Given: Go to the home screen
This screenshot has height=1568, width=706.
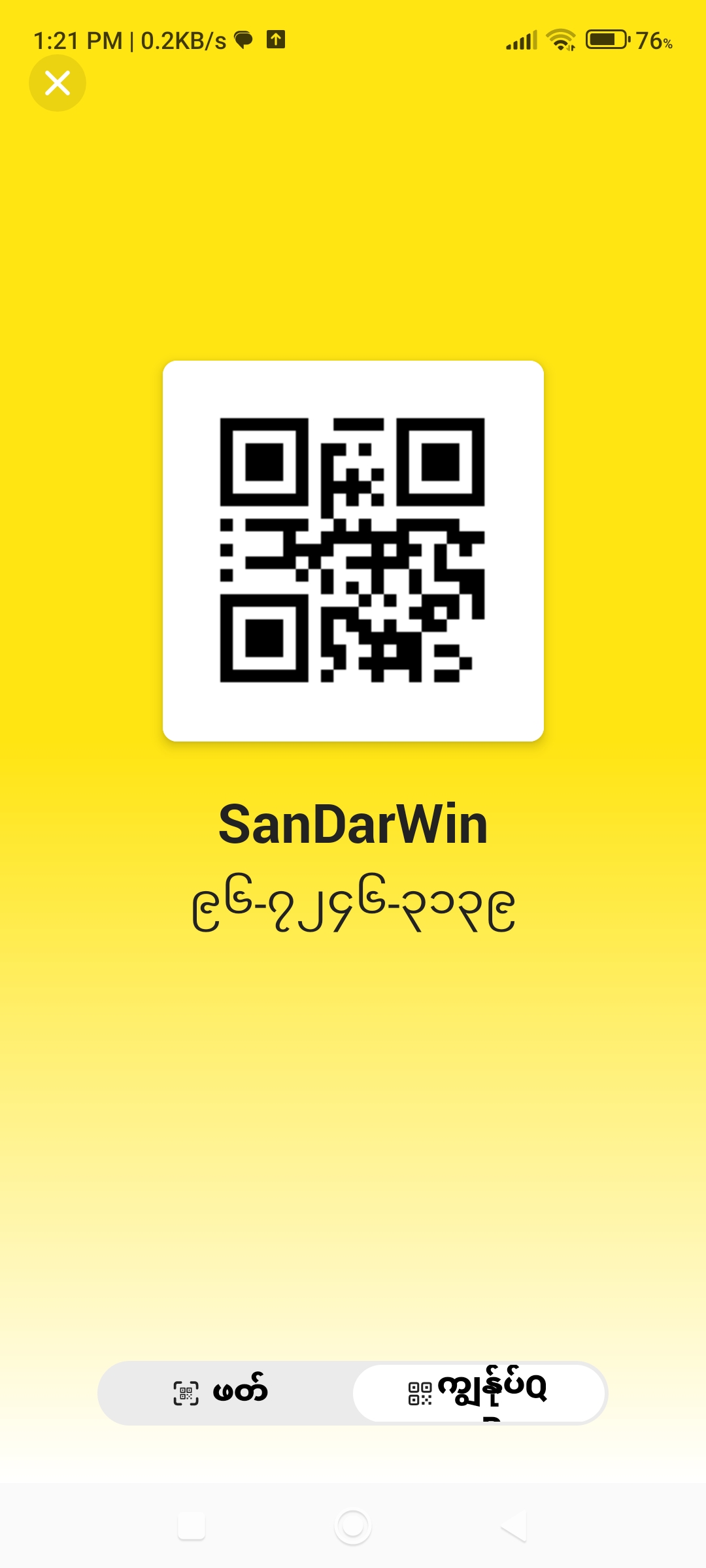Looking at the screenshot, I should (x=353, y=1527).
